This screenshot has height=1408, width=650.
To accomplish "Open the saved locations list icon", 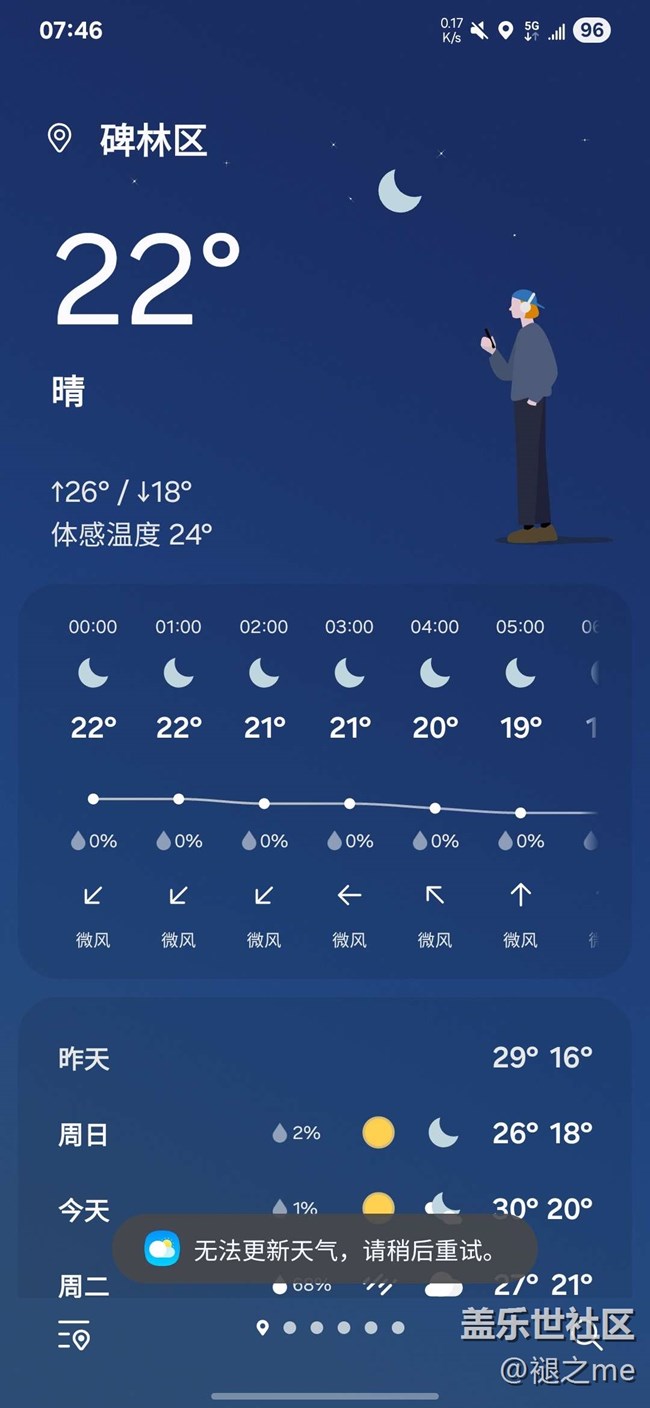I will (75, 1336).
